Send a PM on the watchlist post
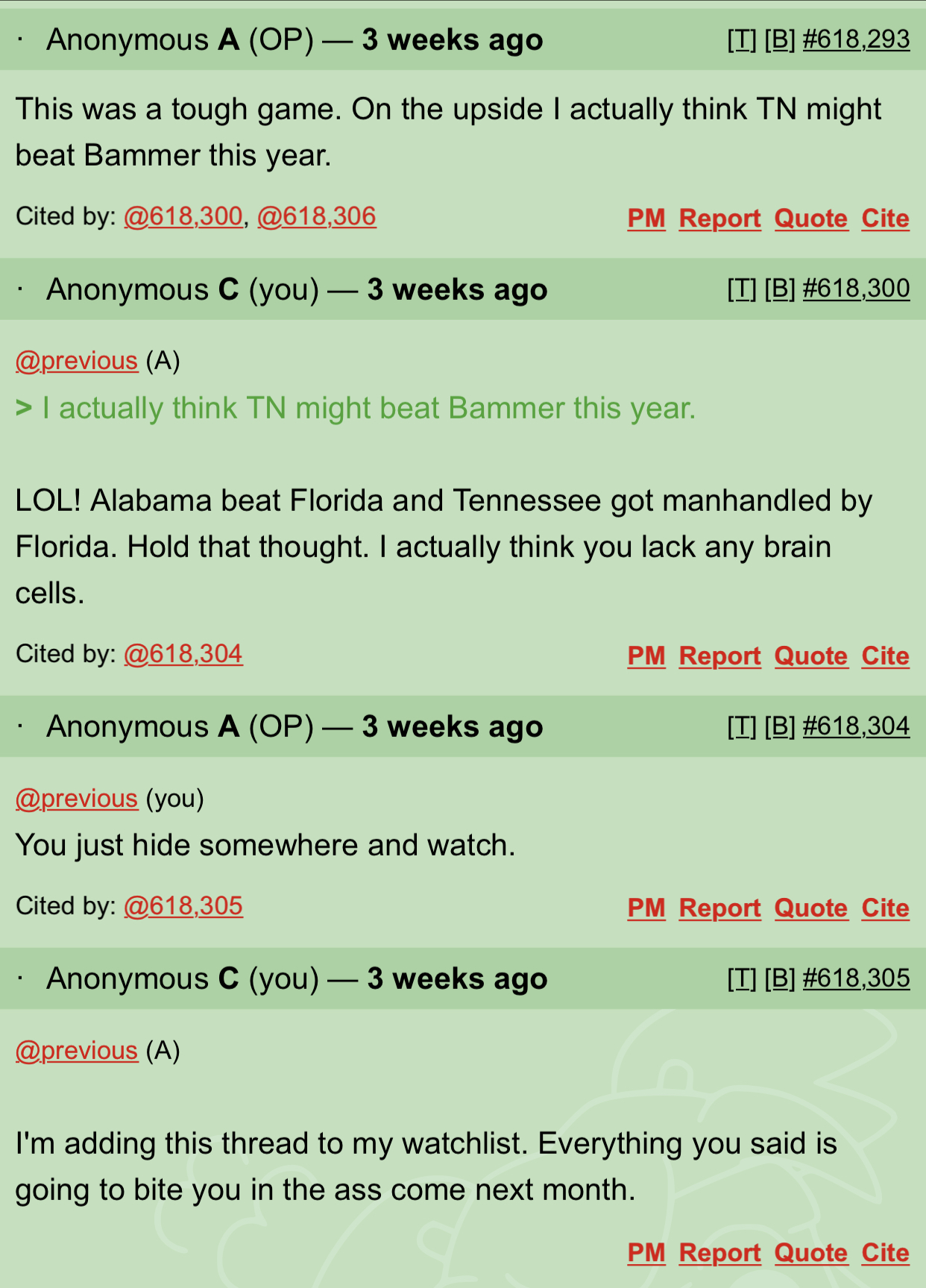Viewport: 926px width, 1288px height. tap(646, 1253)
